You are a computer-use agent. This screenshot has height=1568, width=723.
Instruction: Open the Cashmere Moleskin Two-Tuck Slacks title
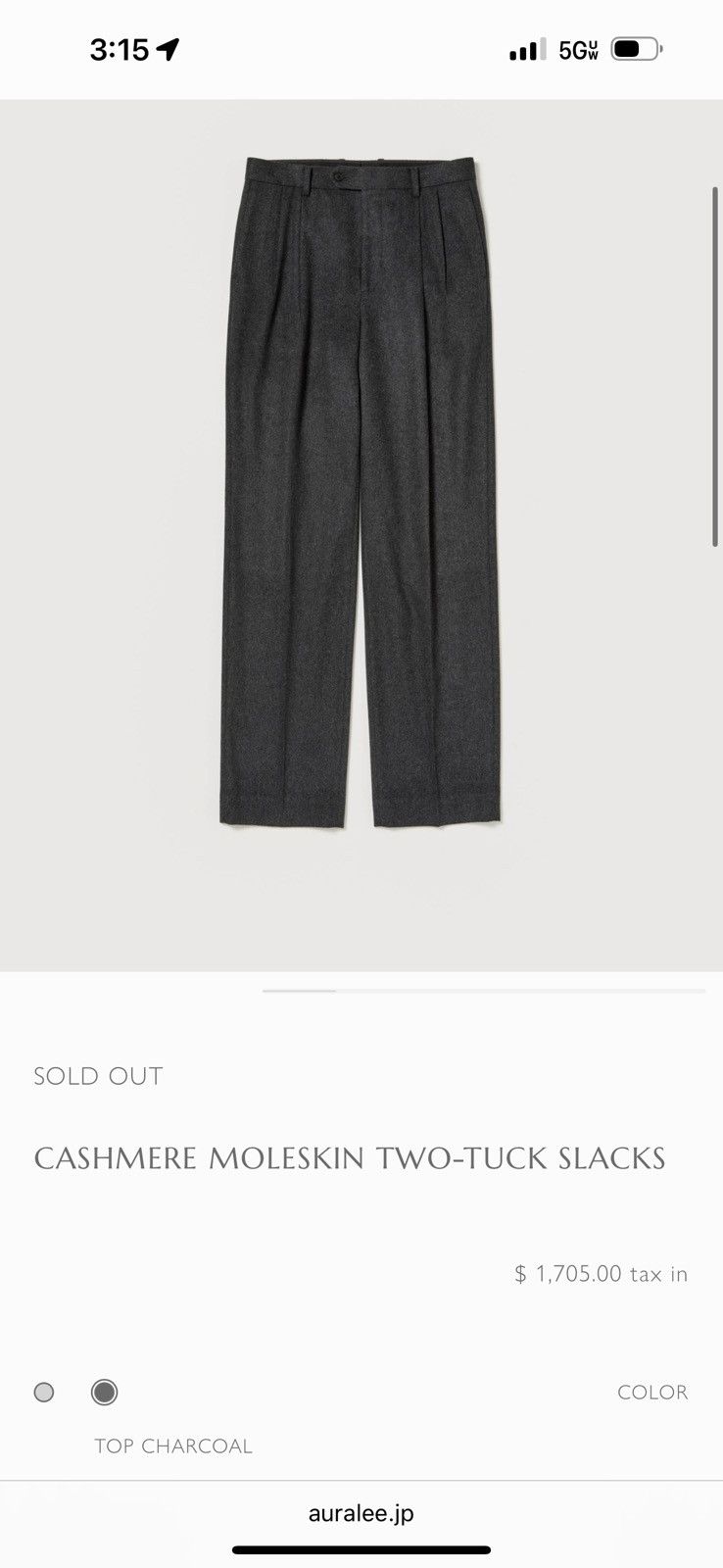tap(349, 1158)
